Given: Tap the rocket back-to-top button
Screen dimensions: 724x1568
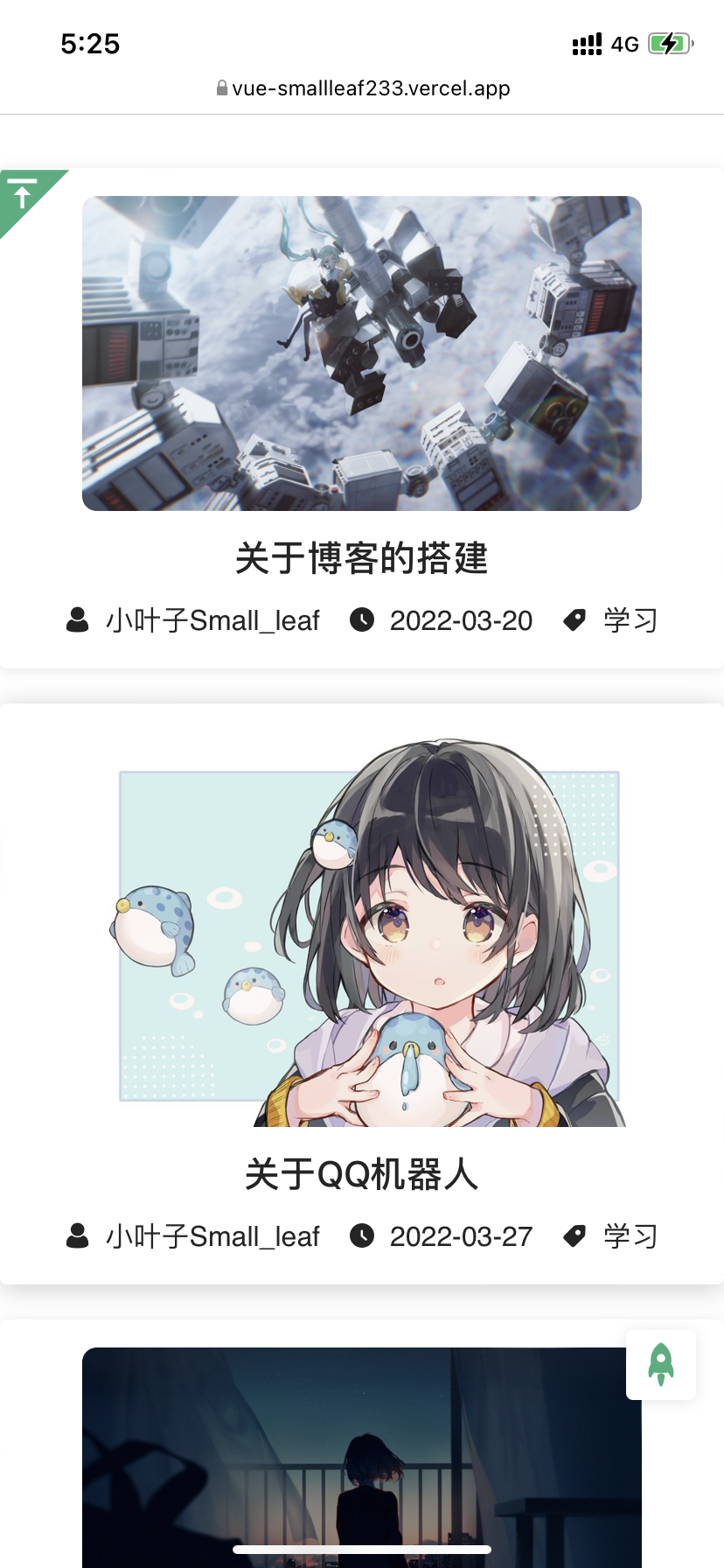Looking at the screenshot, I should 661,1364.
